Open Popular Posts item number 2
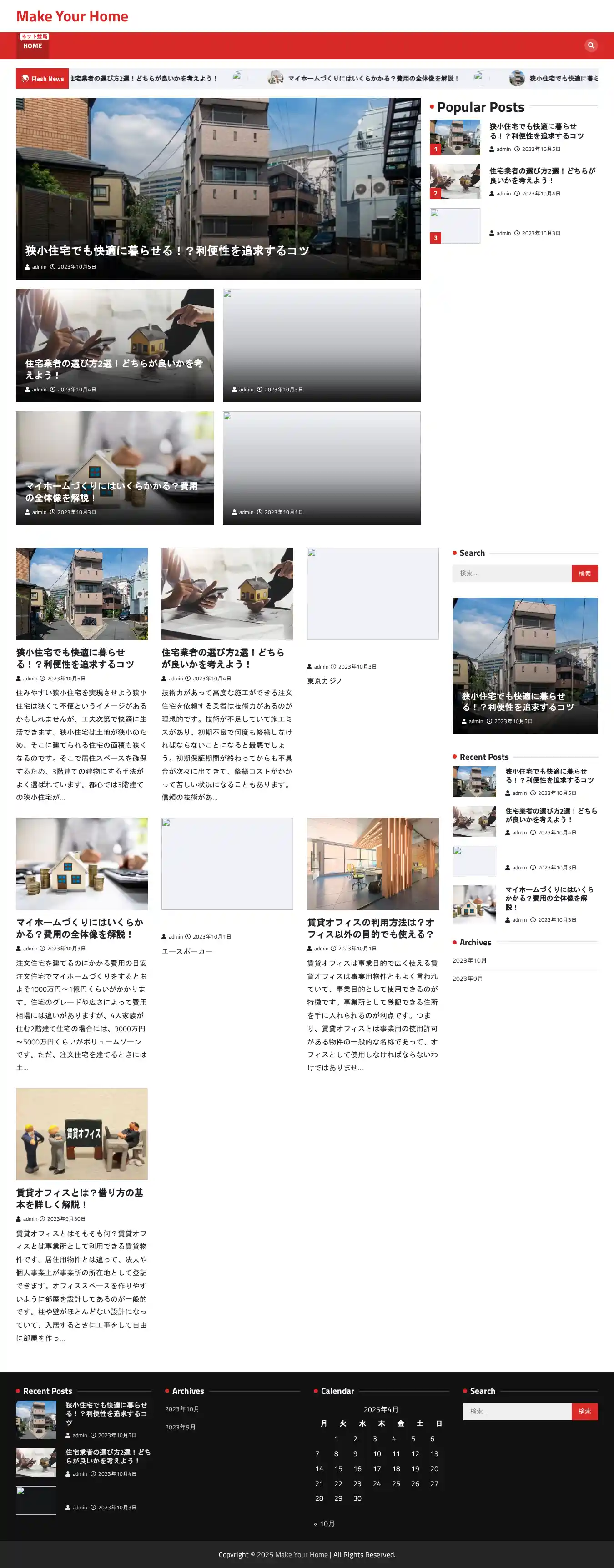 (542, 175)
